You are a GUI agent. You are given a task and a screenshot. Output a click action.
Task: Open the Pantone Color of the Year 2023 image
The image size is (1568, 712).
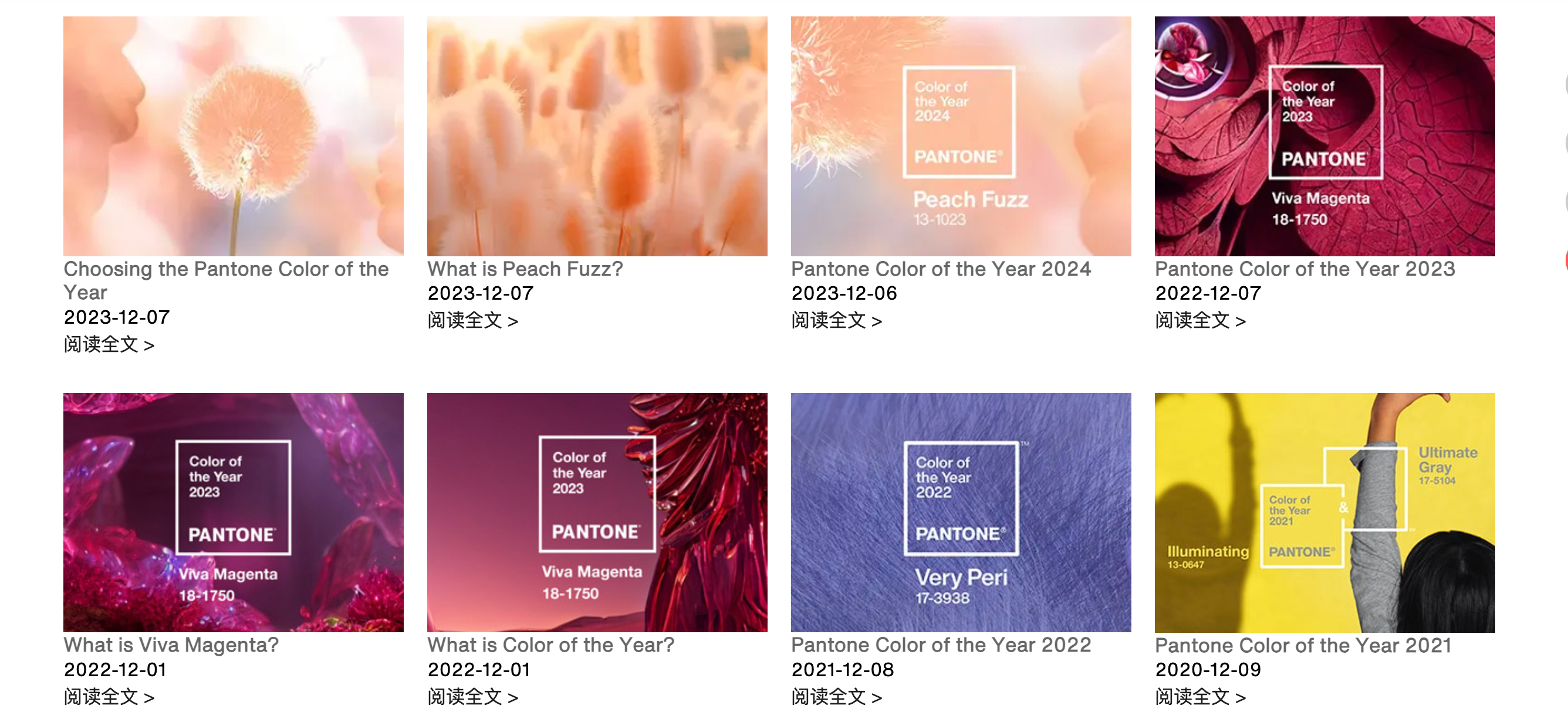[x=1324, y=135]
